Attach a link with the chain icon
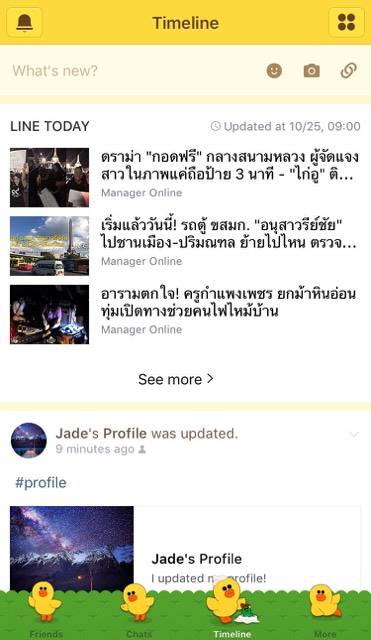Viewport: 371px width, 640px height. pyautogui.click(x=349, y=71)
